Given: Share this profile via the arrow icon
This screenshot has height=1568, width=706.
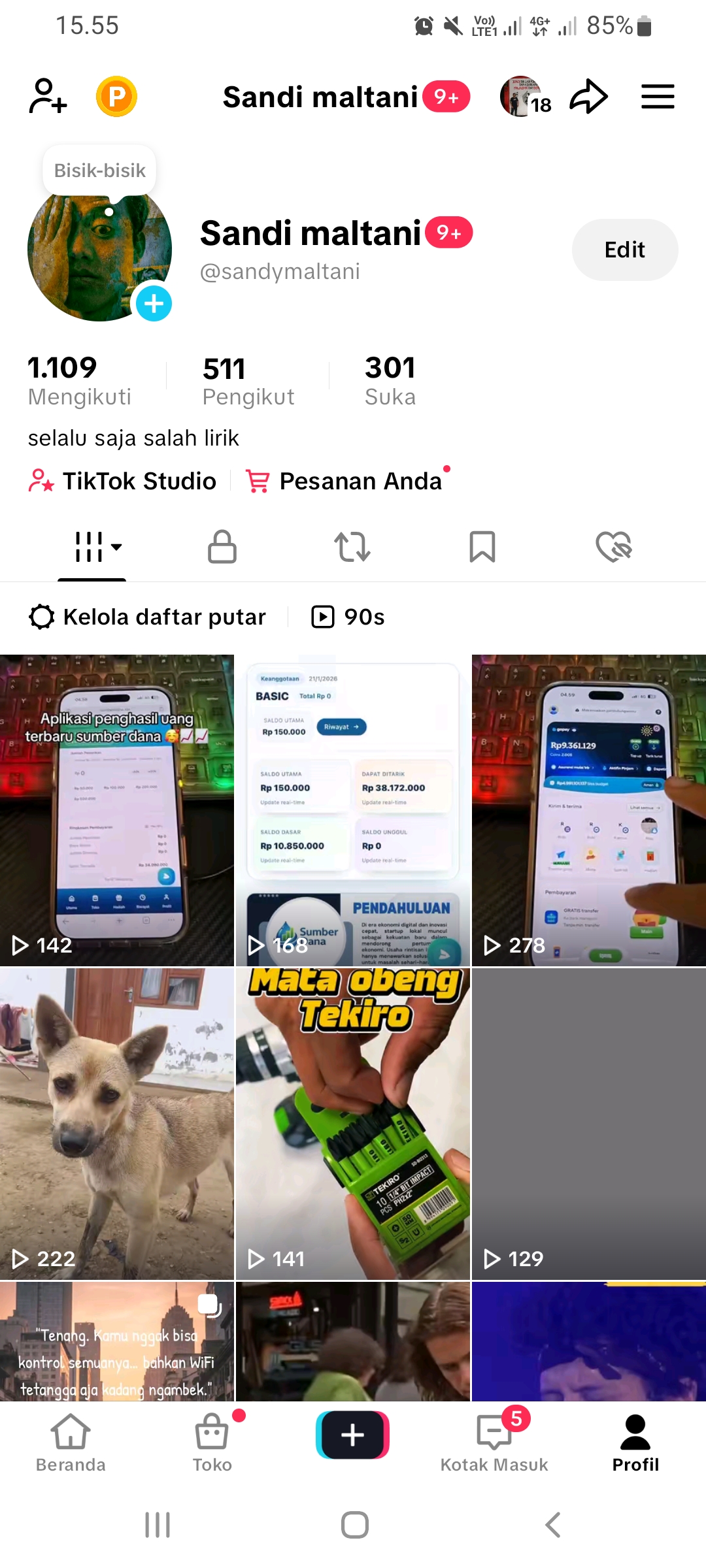Looking at the screenshot, I should coord(588,97).
